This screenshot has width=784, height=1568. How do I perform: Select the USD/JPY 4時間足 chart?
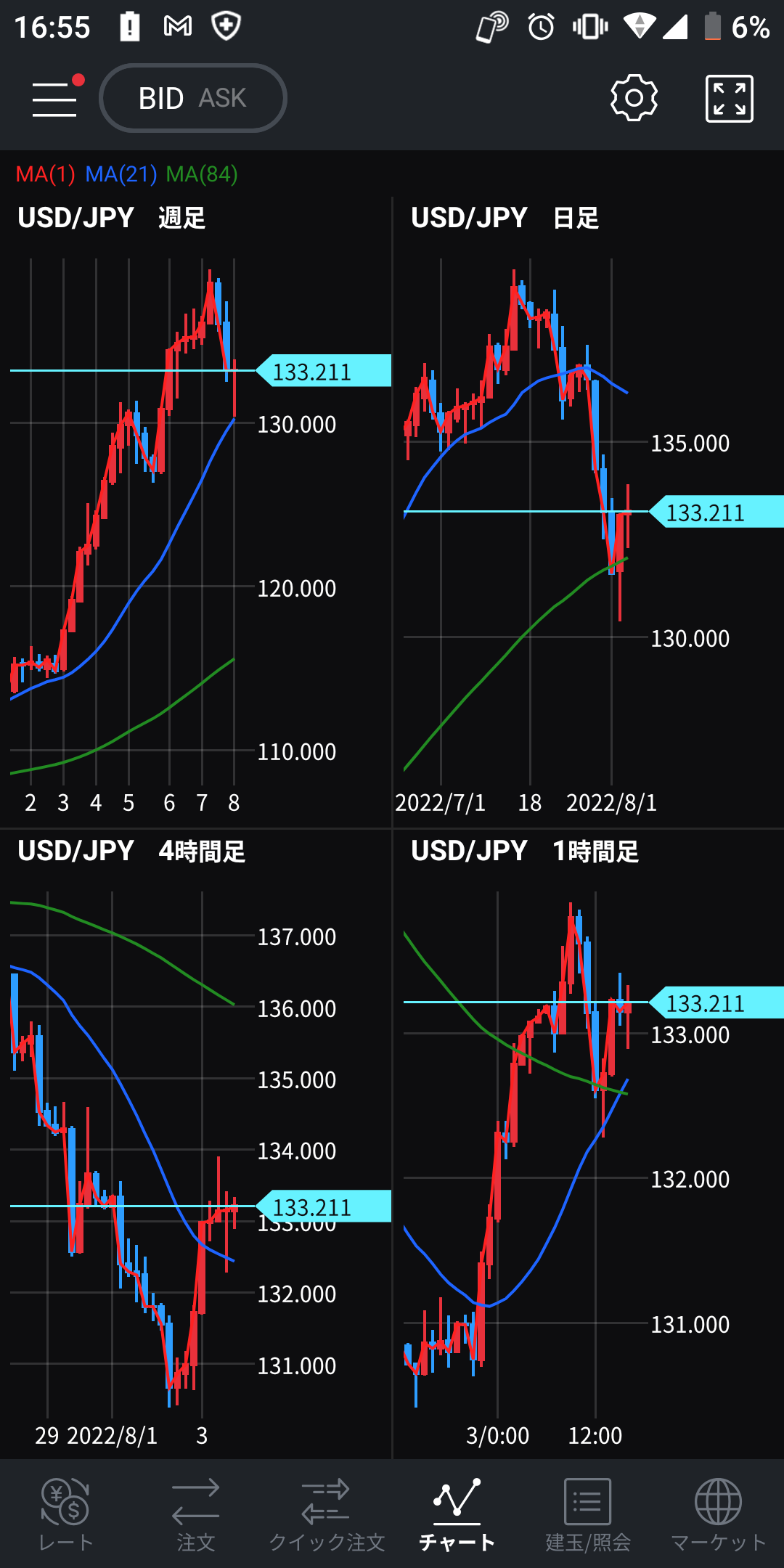point(196,1144)
